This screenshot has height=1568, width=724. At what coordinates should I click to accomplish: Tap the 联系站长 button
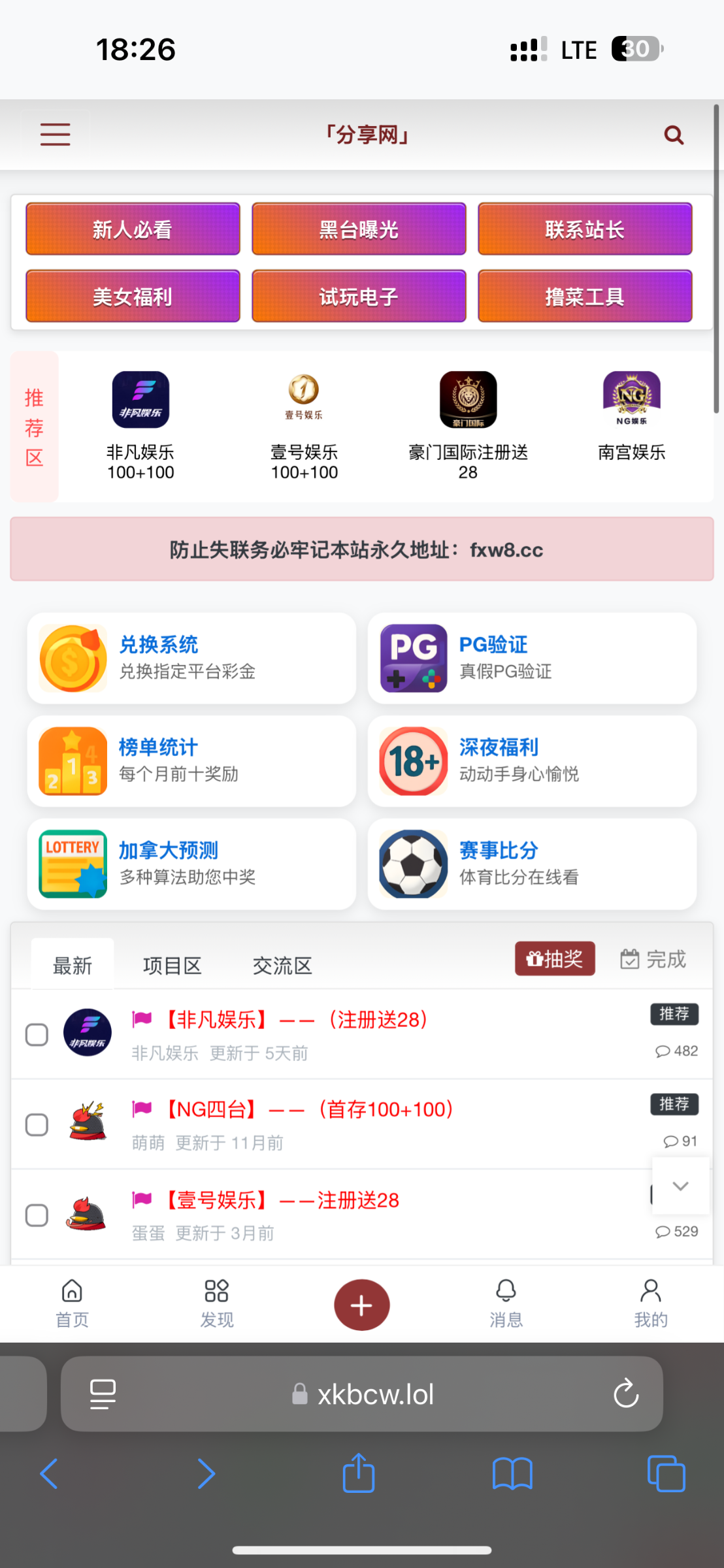(585, 229)
